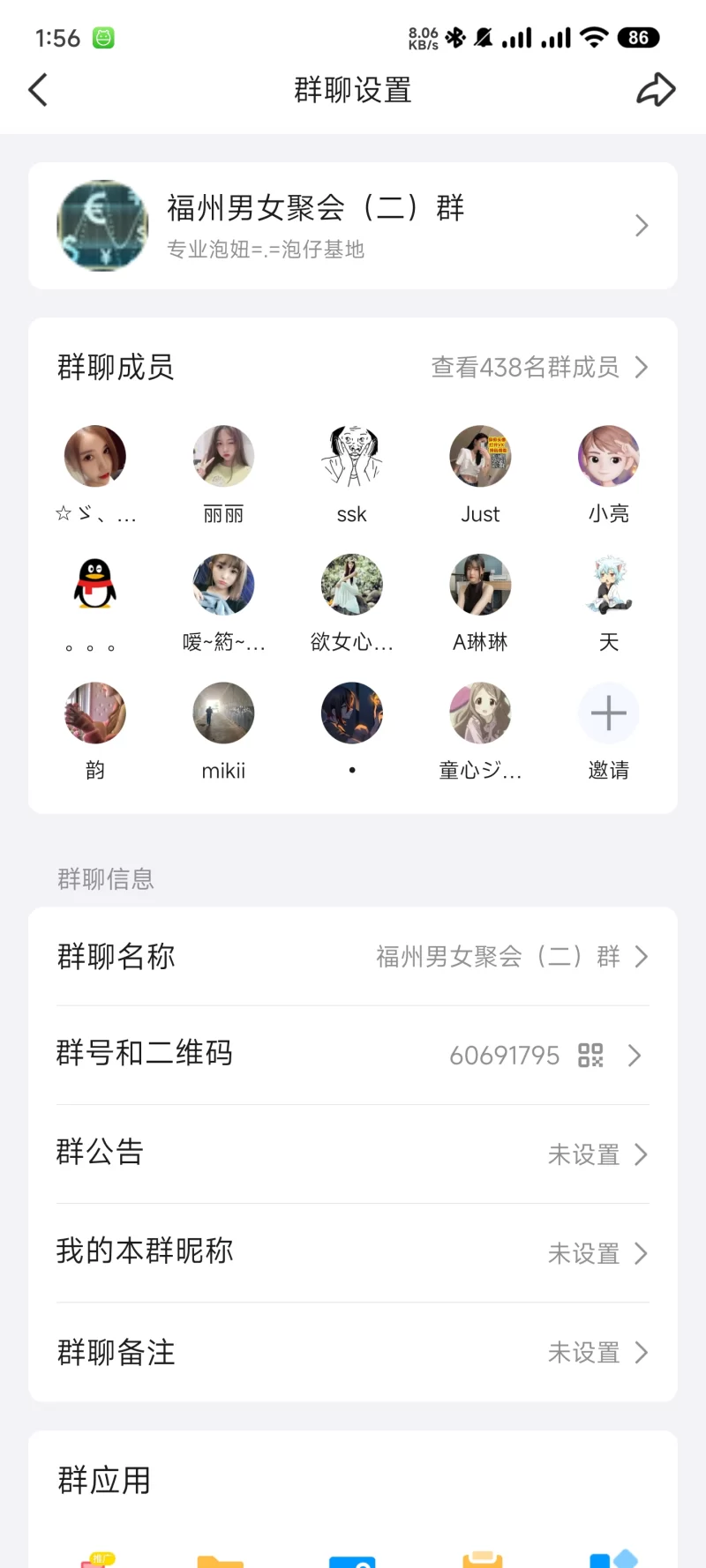Image resolution: width=706 pixels, height=1568 pixels.
Task: Tap member Just's avatar
Action: coord(480,457)
